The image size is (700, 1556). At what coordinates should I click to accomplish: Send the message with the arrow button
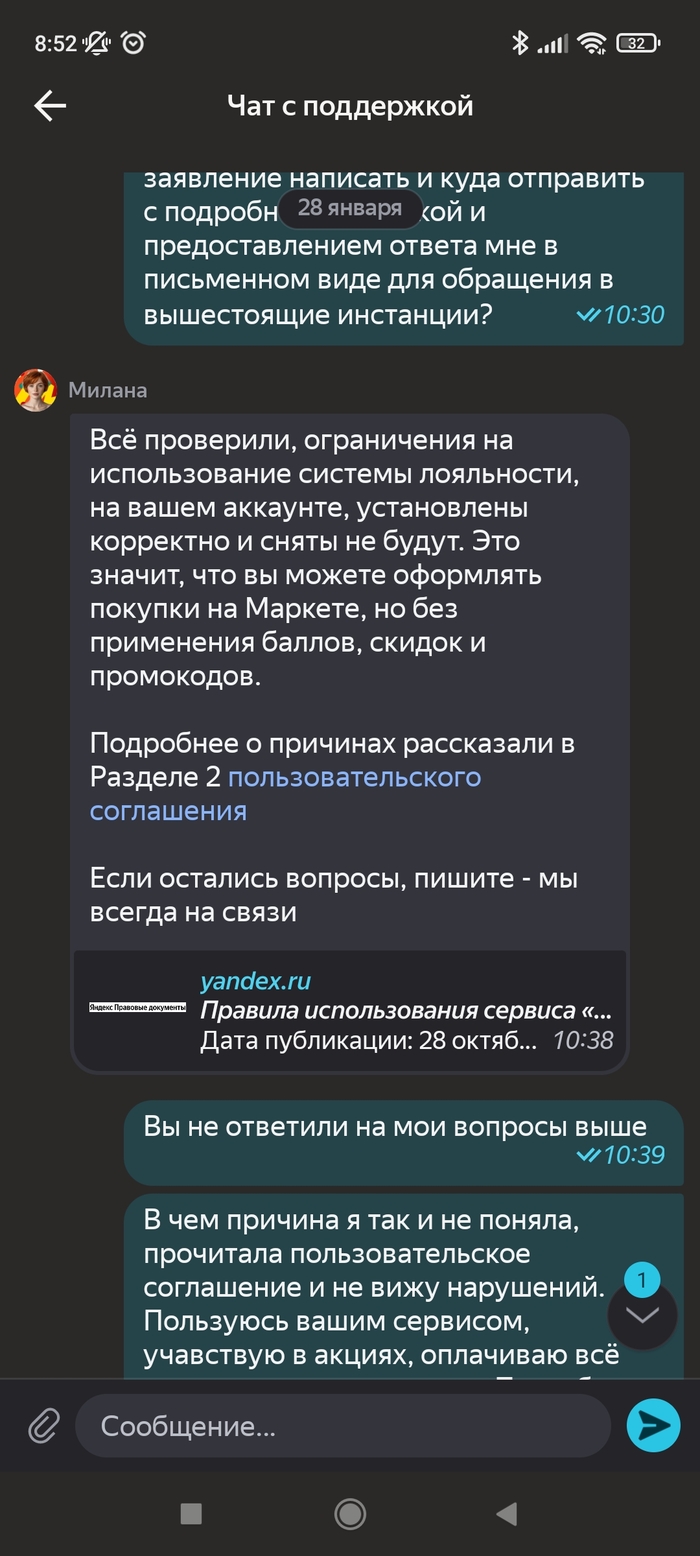(x=653, y=1425)
